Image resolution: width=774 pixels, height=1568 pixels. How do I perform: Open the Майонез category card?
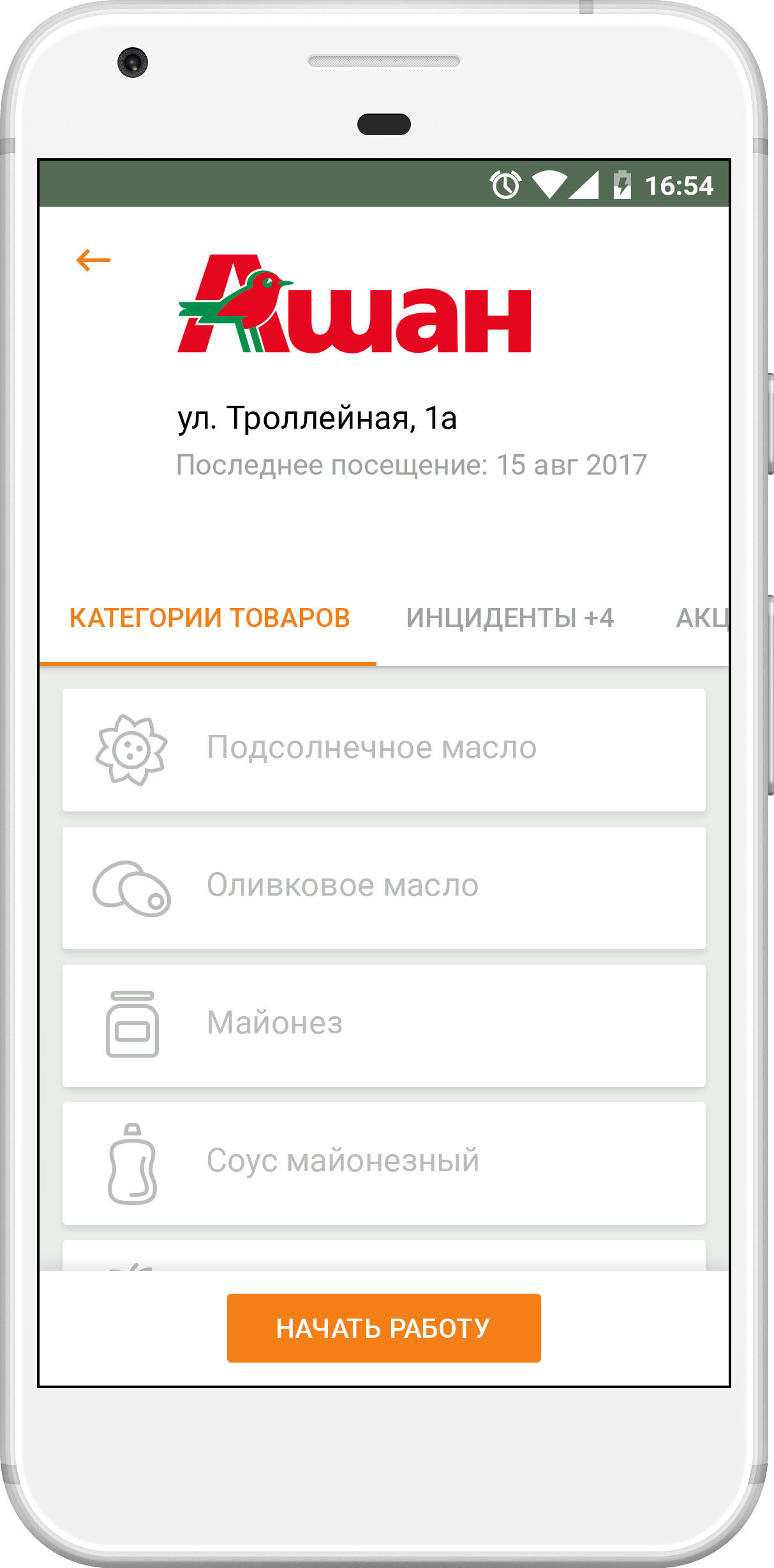384,1024
